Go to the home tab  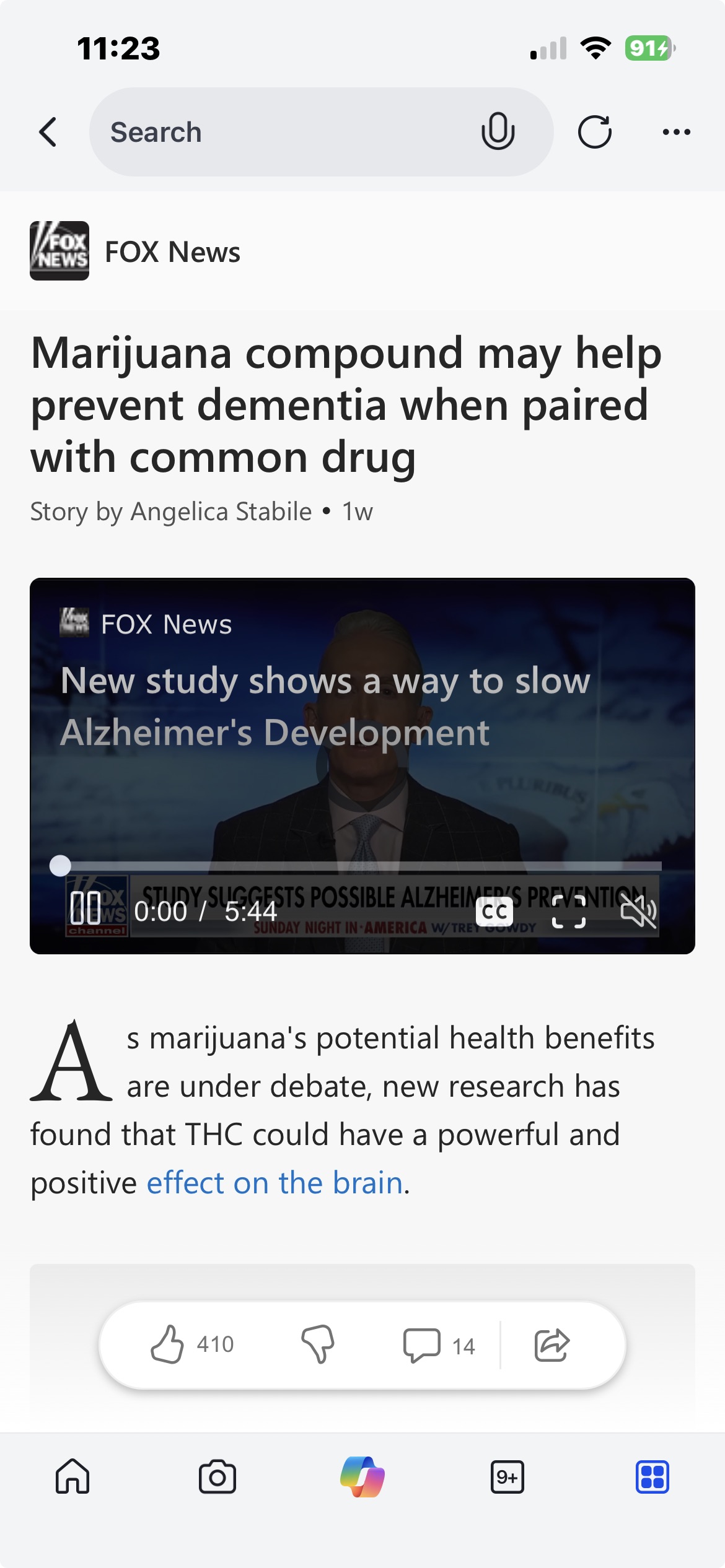pos(72,1478)
